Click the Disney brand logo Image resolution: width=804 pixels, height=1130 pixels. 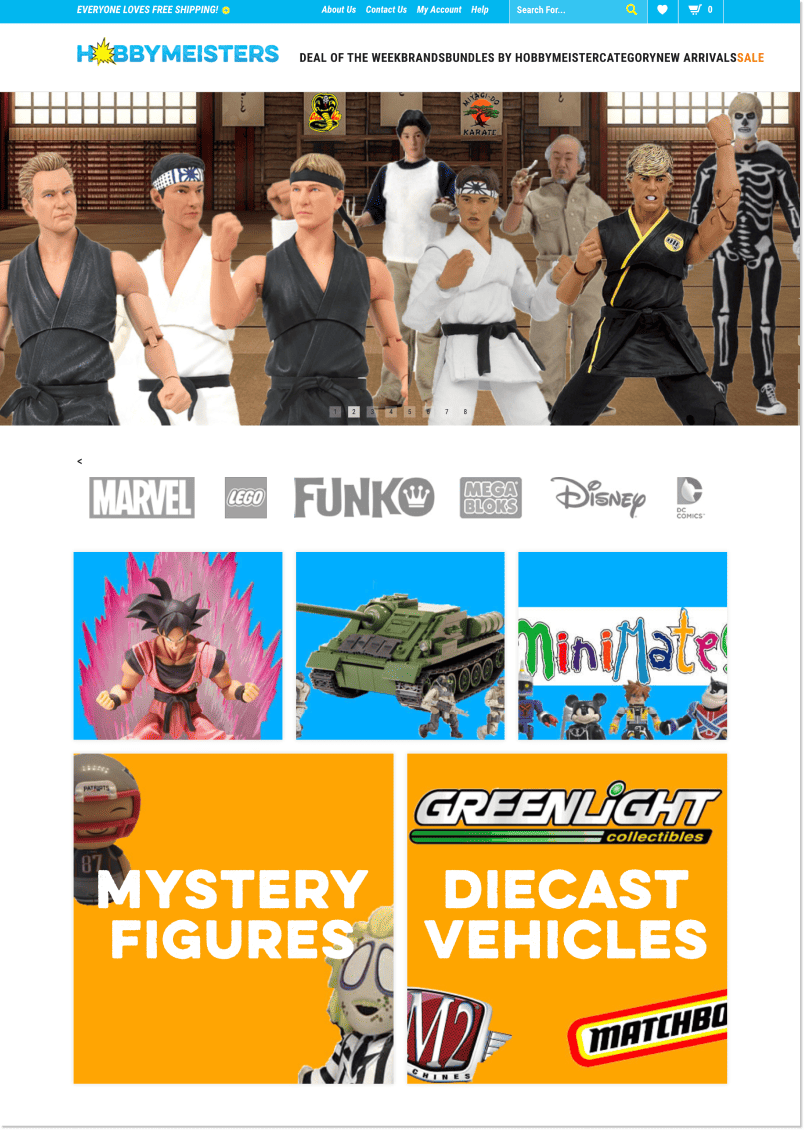[x=598, y=497]
